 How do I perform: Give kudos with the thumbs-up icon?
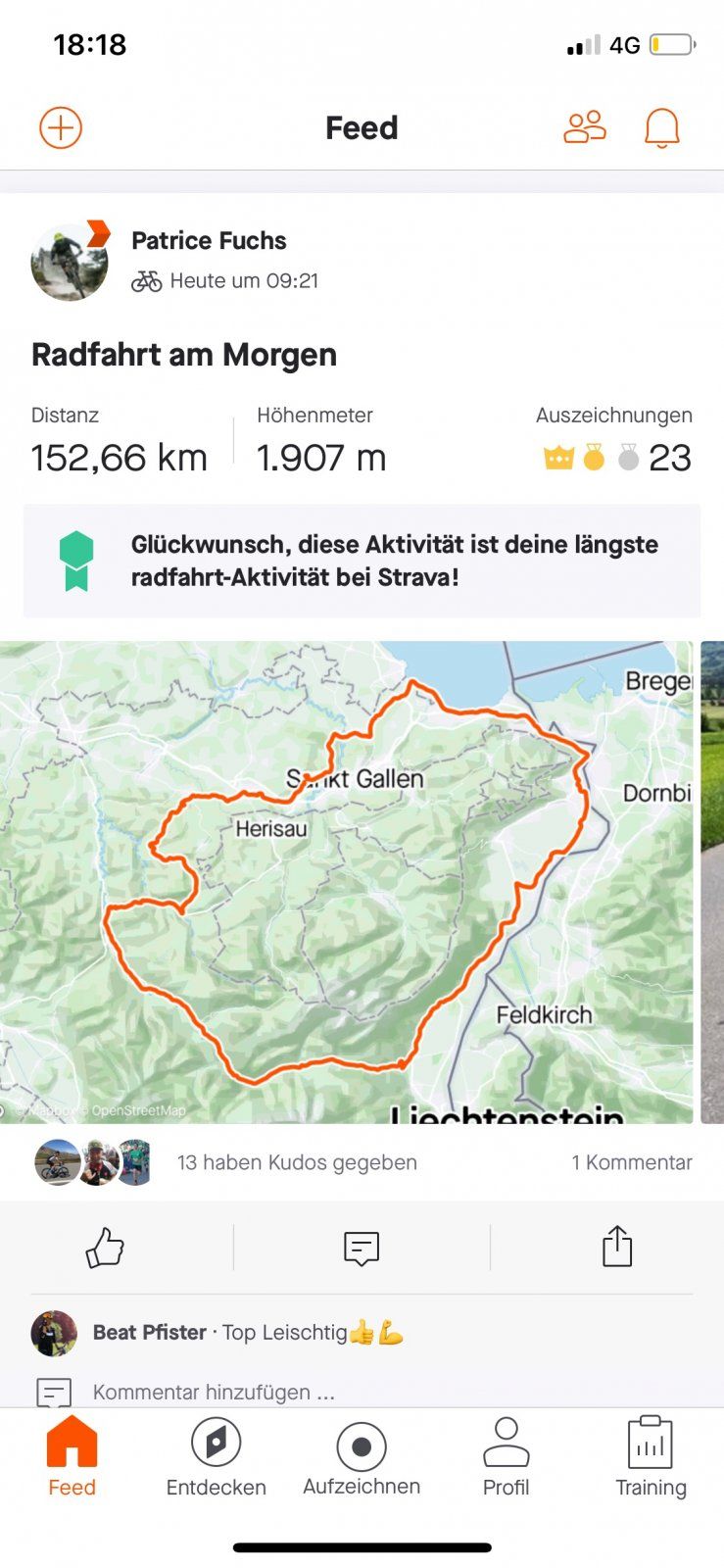point(106,1248)
